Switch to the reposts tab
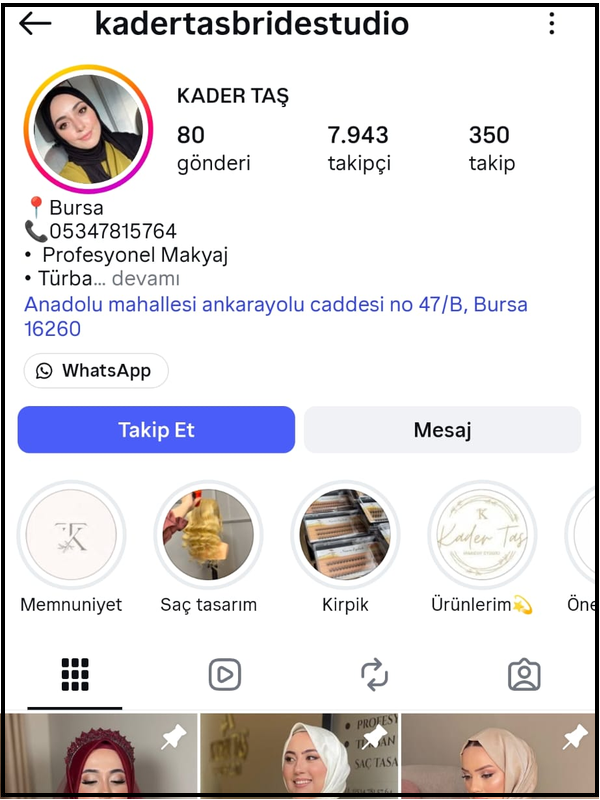This screenshot has height=800, width=600. [374, 676]
